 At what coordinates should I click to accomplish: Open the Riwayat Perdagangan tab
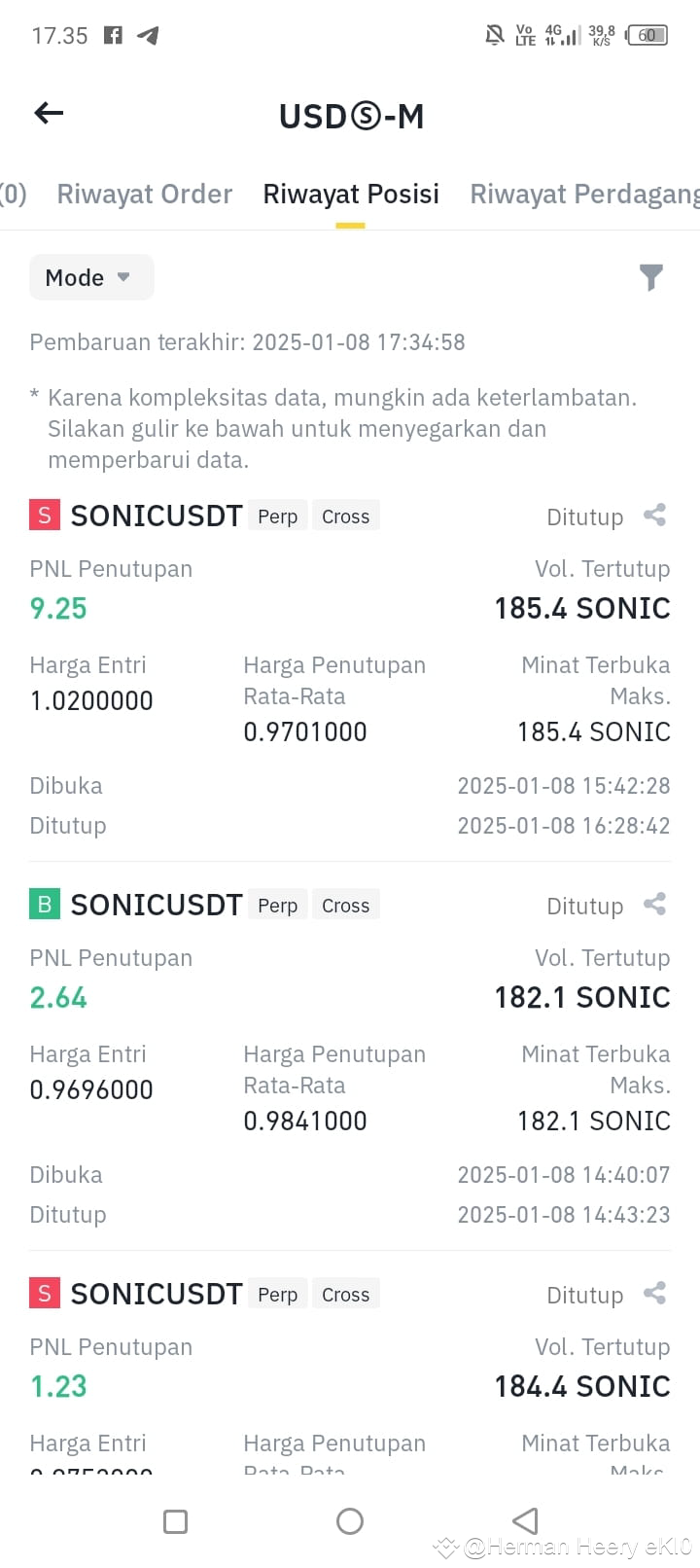point(583,194)
